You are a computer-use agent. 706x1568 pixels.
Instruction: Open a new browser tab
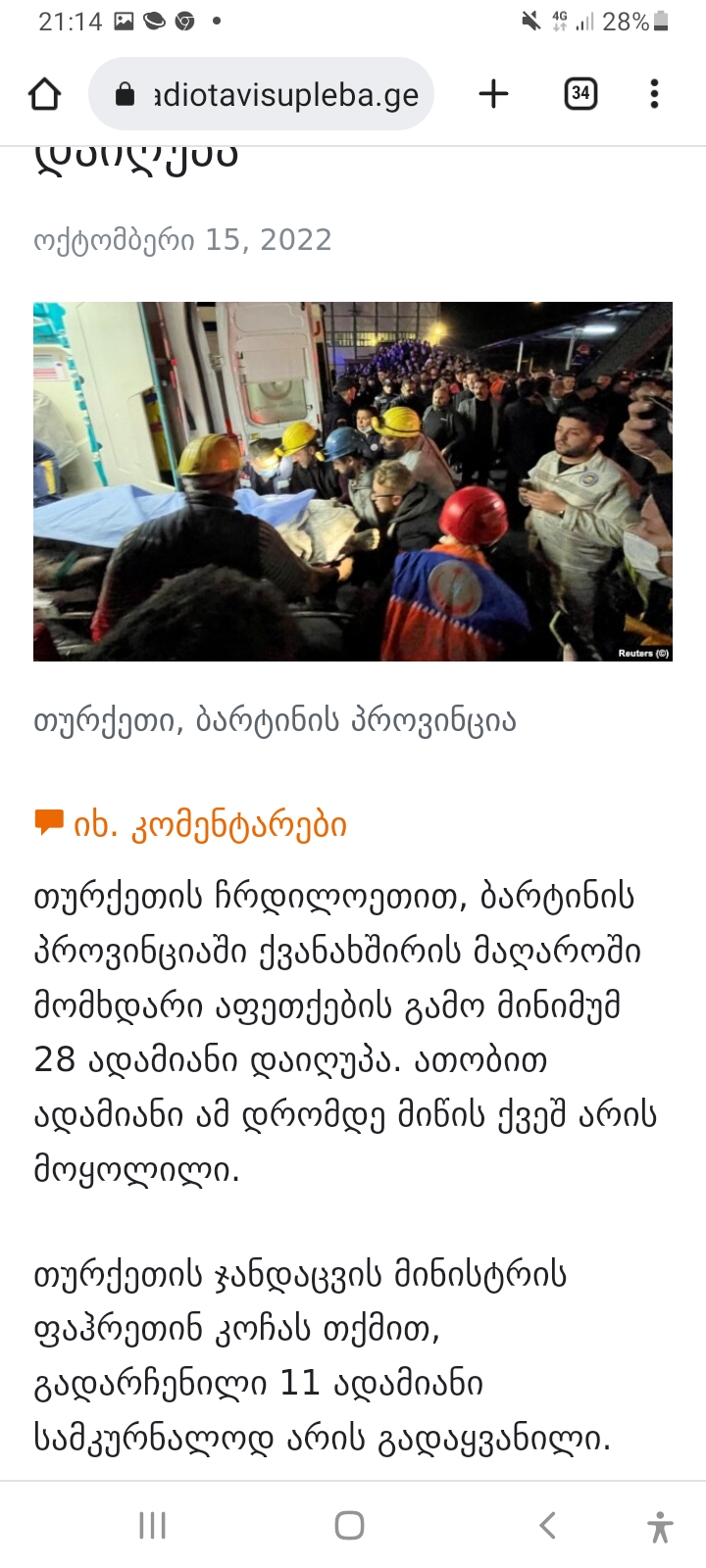click(493, 94)
